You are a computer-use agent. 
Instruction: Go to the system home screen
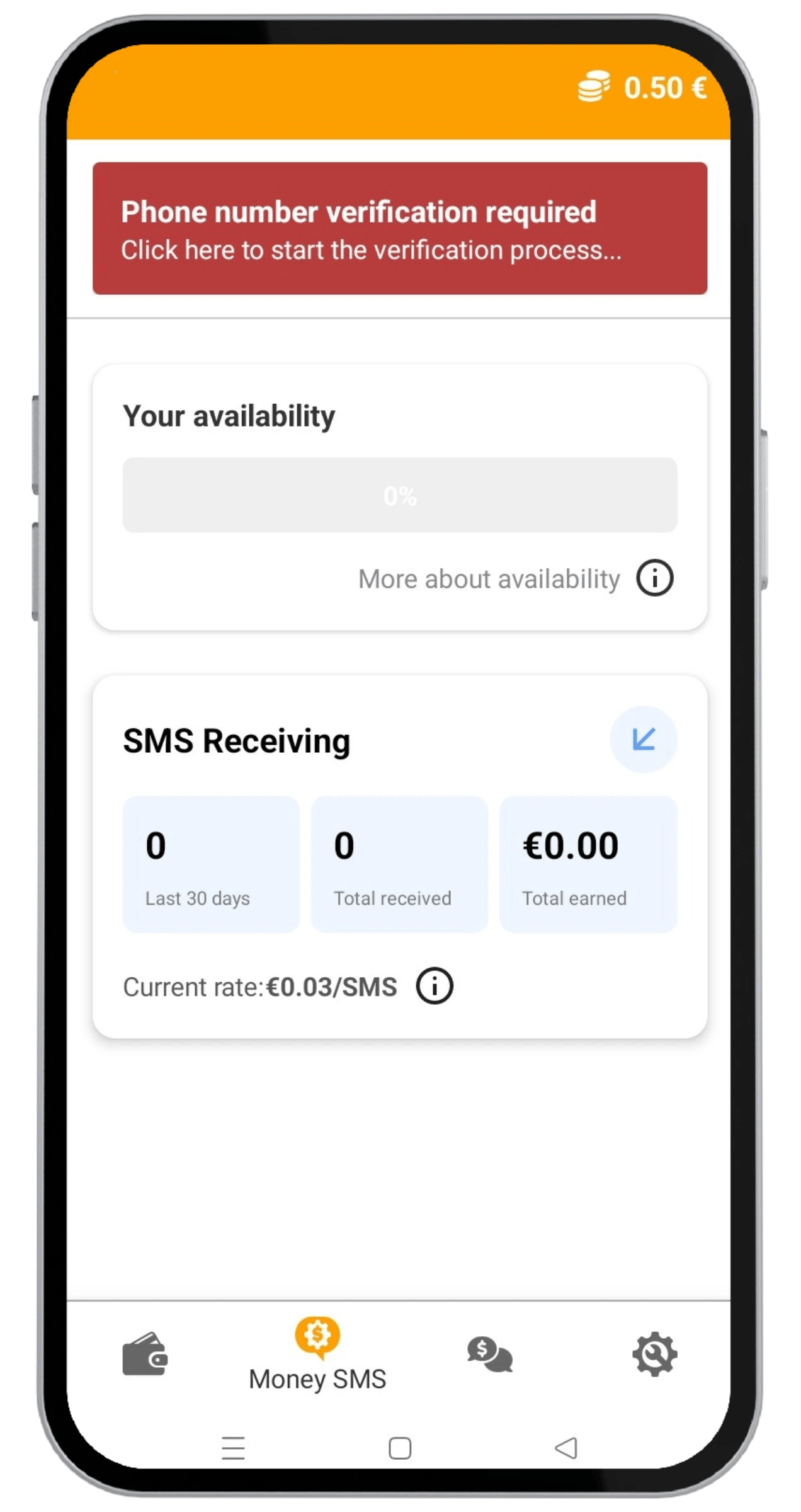[x=400, y=1448]
